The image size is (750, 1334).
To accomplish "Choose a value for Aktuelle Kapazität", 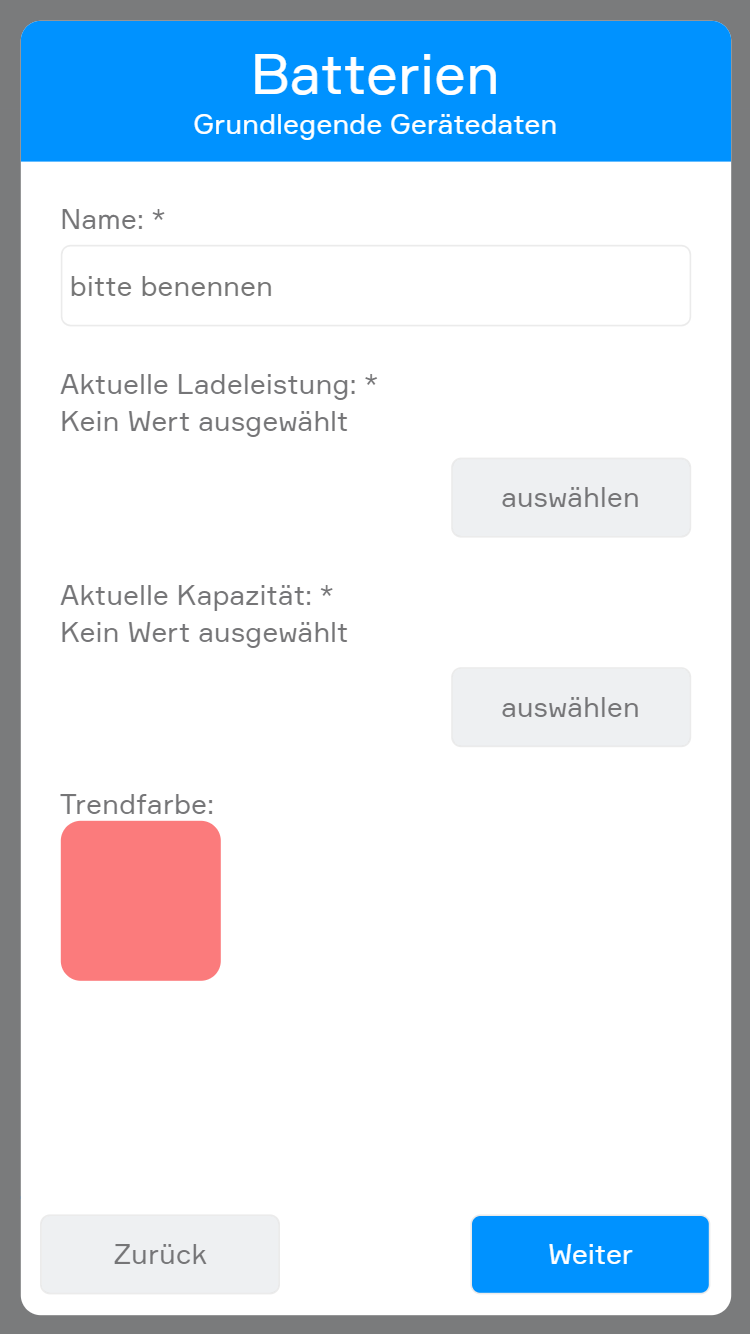I will 570,708.
